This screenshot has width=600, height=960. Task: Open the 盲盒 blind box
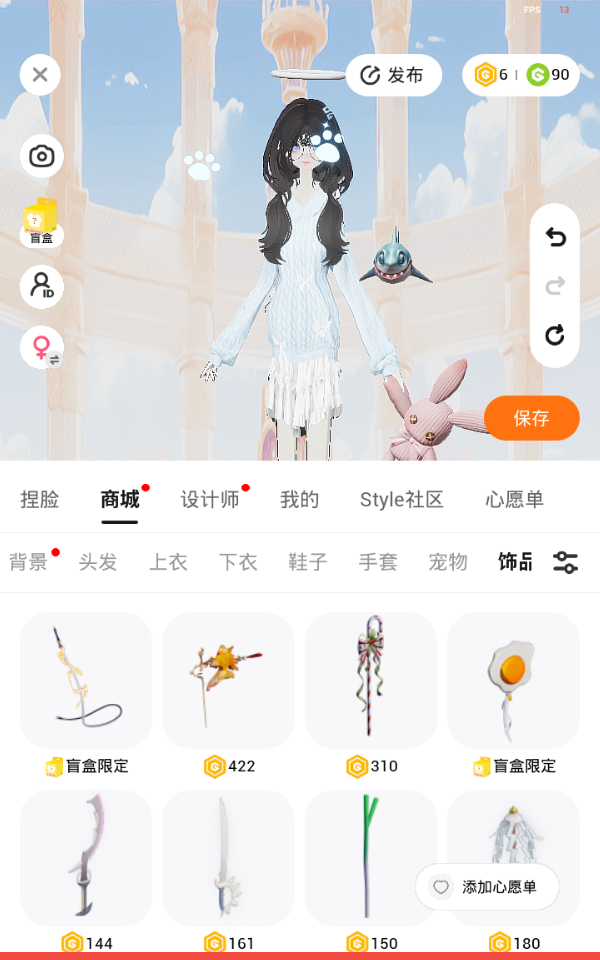[42, 223]
